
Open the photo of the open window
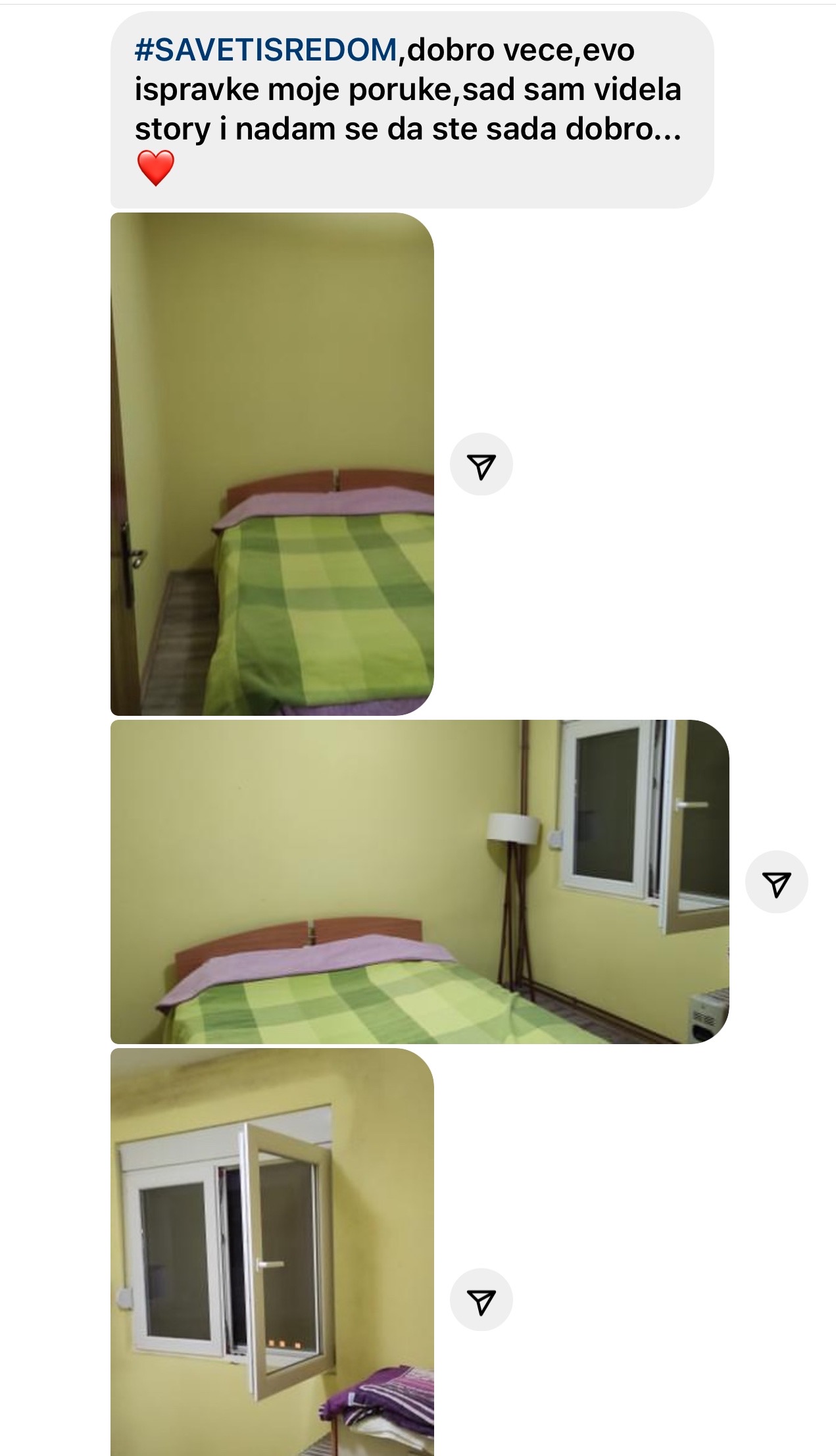[x=272, y=1252]
